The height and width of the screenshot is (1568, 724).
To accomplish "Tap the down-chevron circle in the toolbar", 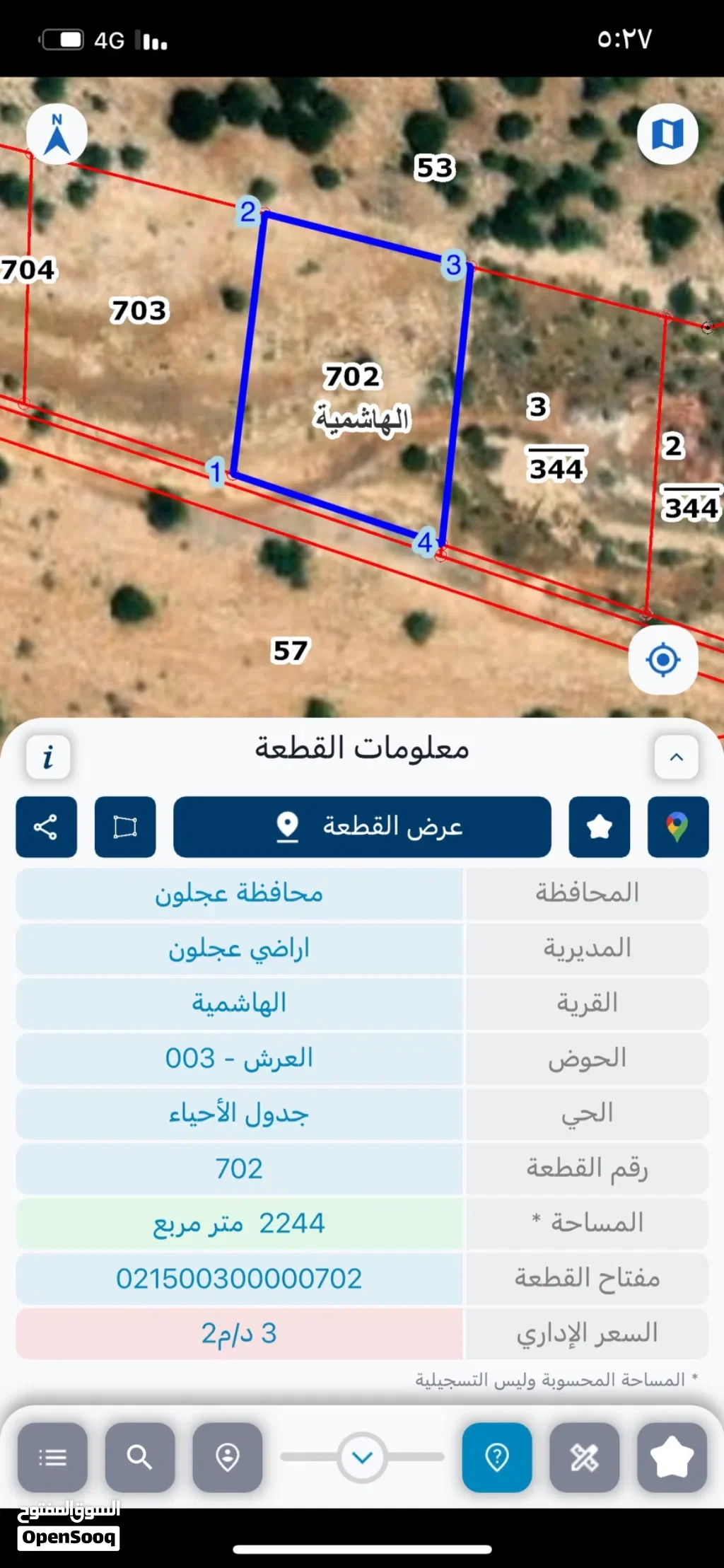I will pos(362,1457).
